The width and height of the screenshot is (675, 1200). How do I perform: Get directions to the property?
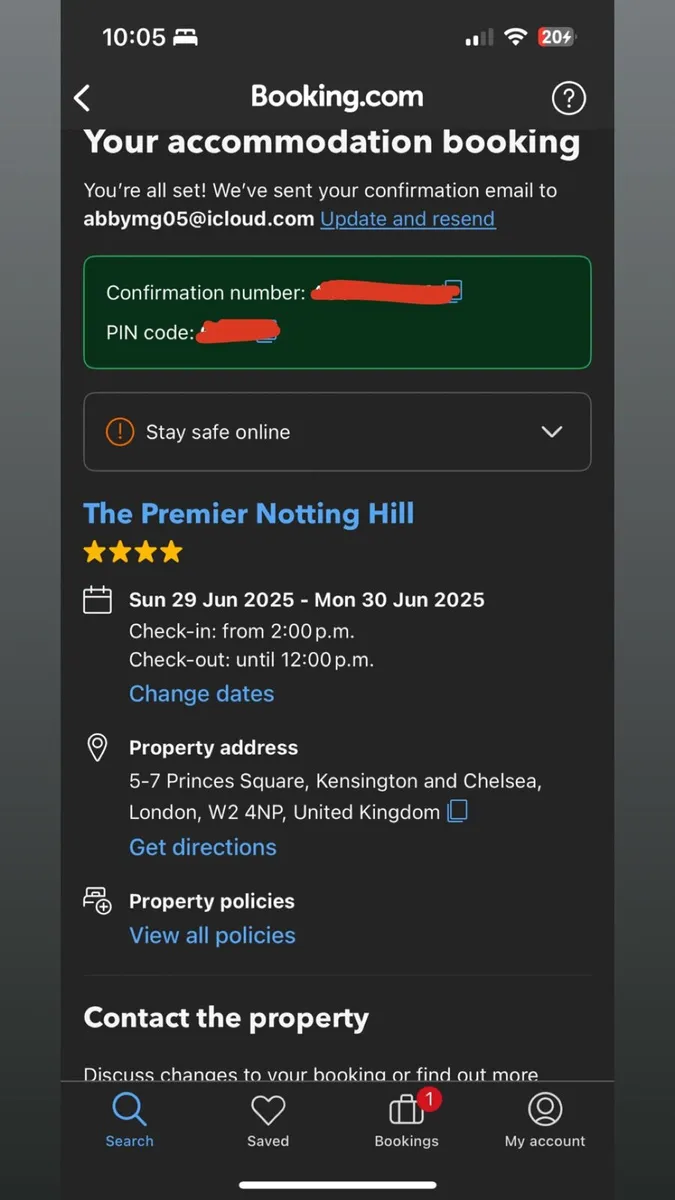pyautogui.click(x=202, y=847)
